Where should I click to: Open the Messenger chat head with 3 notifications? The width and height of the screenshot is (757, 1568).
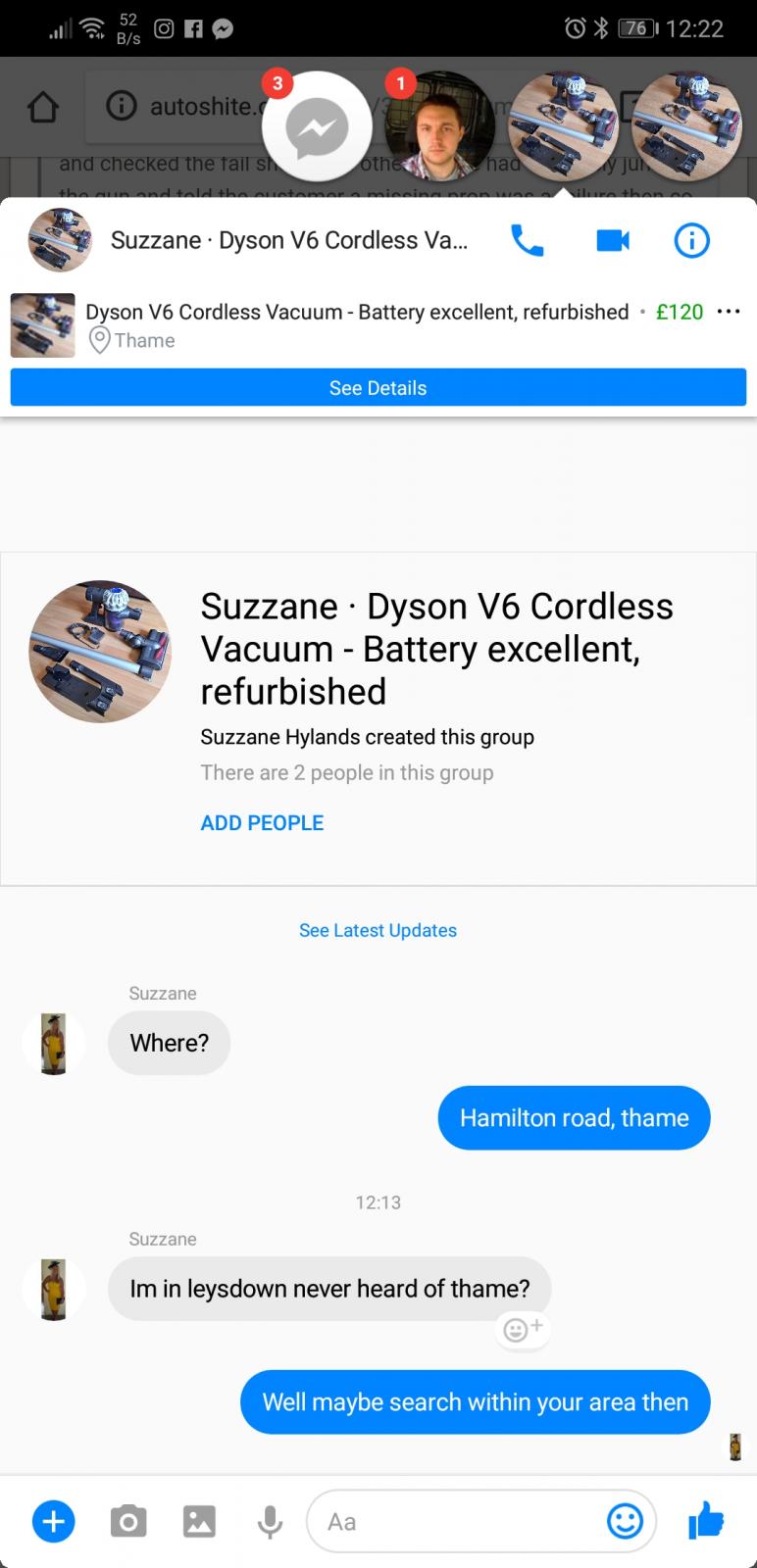(317, 126)
